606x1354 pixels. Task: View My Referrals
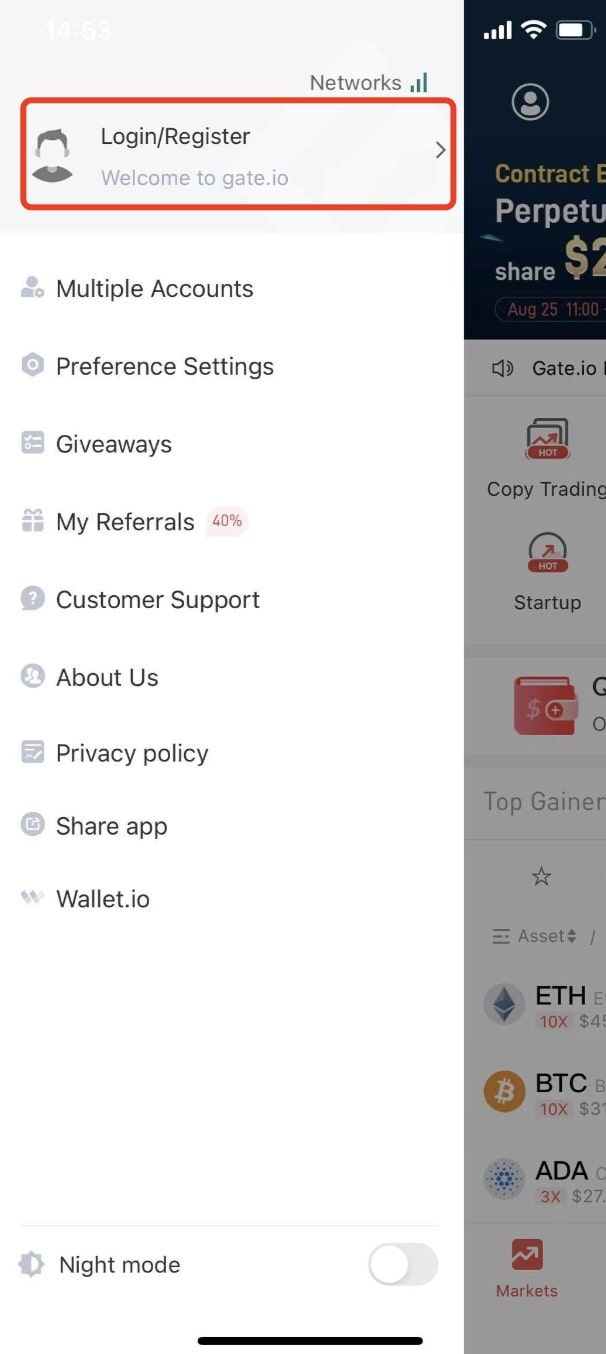click(125, 522)
